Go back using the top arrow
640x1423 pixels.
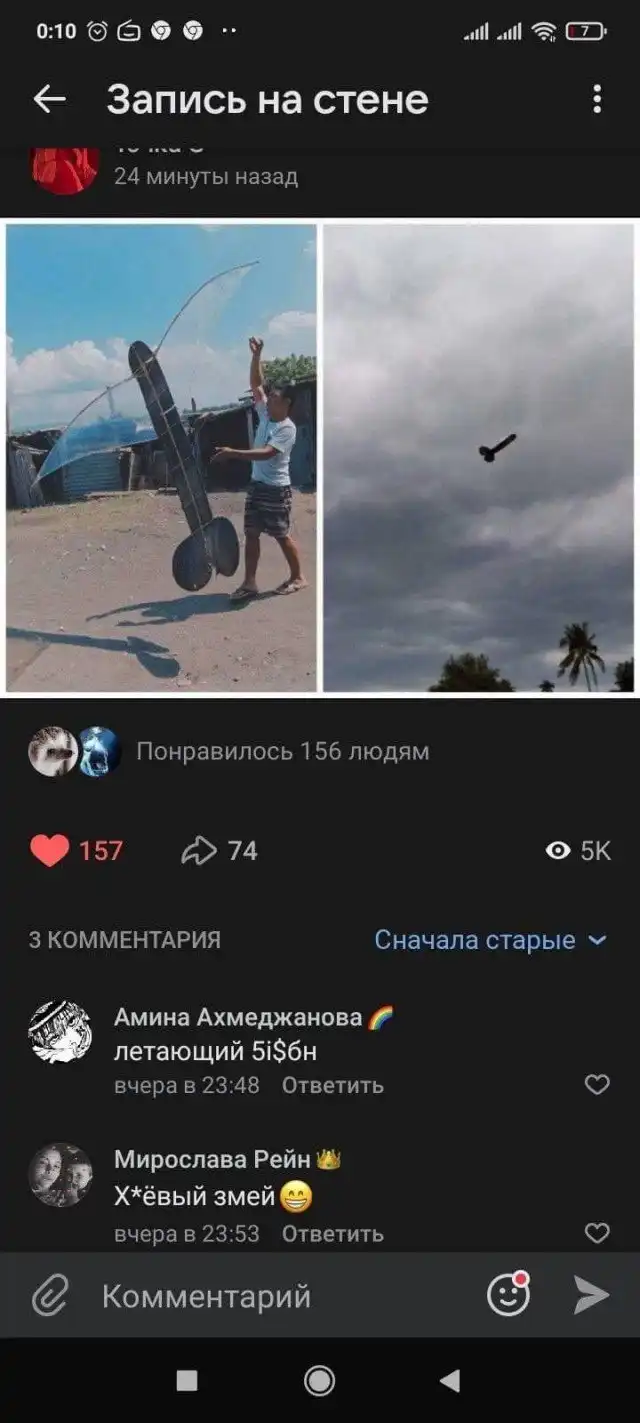(49, 99)
